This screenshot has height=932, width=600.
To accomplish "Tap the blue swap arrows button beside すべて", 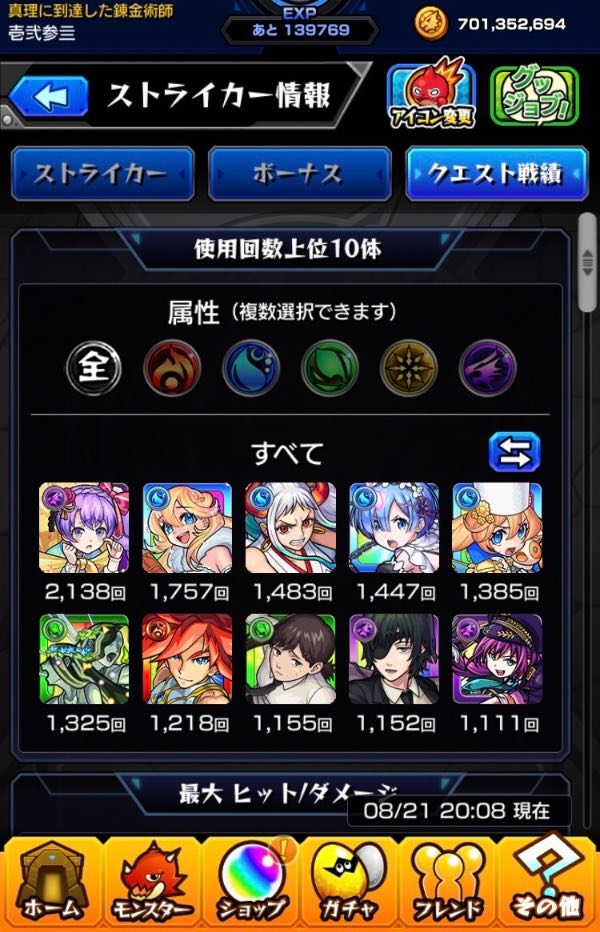I will [514, 452].
